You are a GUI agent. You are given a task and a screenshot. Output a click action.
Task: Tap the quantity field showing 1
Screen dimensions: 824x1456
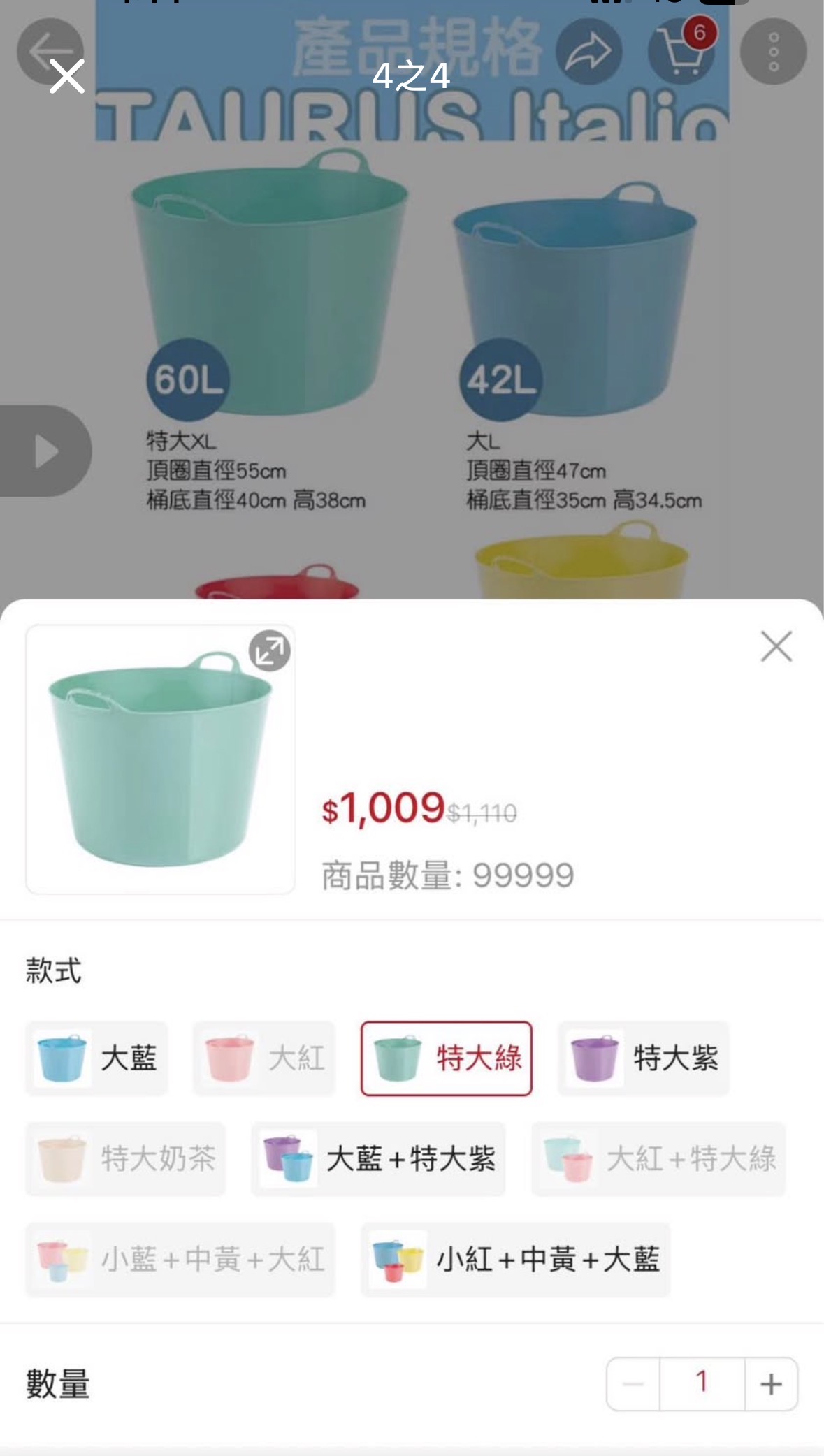(702, 1383)
